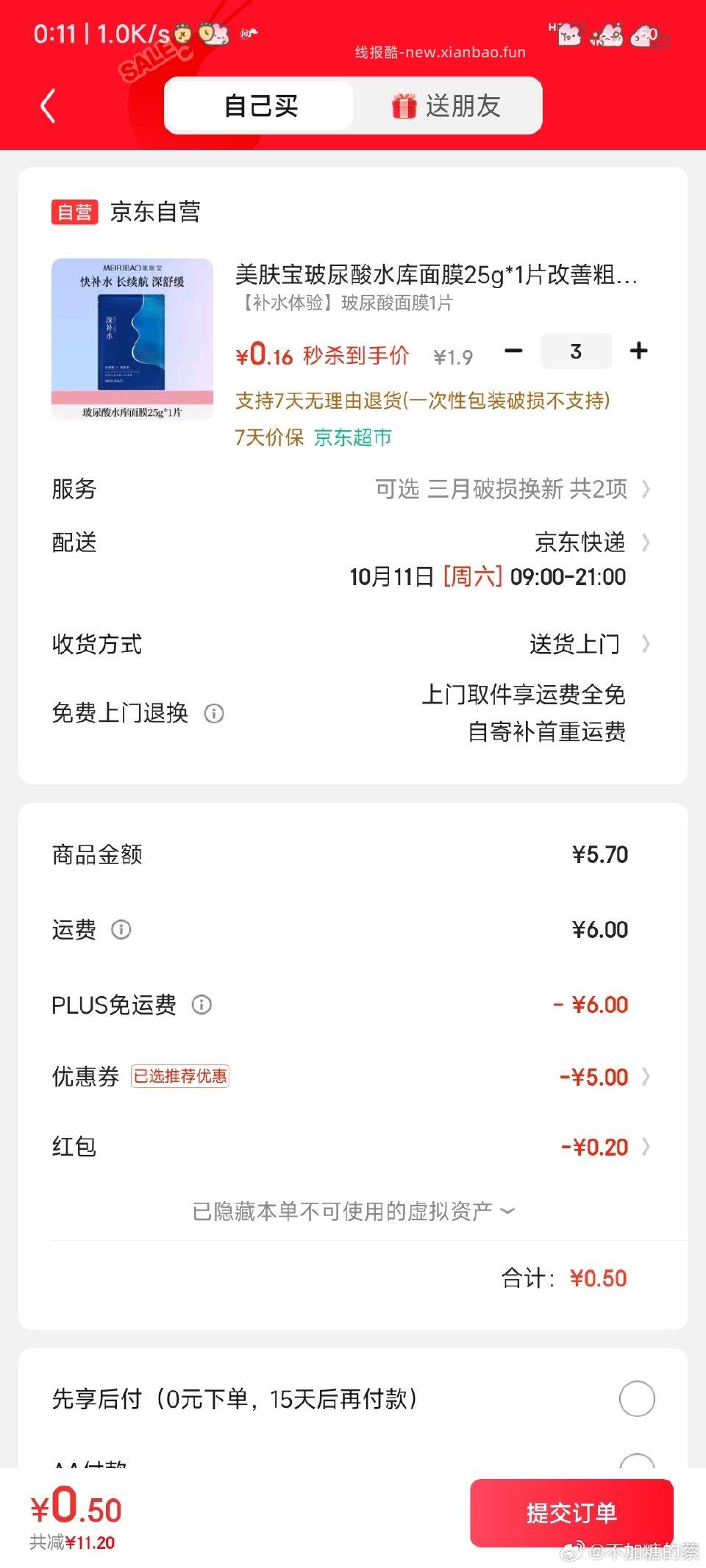The width and height of the screenshot is (706, 1568).
Task: Open the info icon beside 免费上门退换
Action: click(x=214, y=713)
